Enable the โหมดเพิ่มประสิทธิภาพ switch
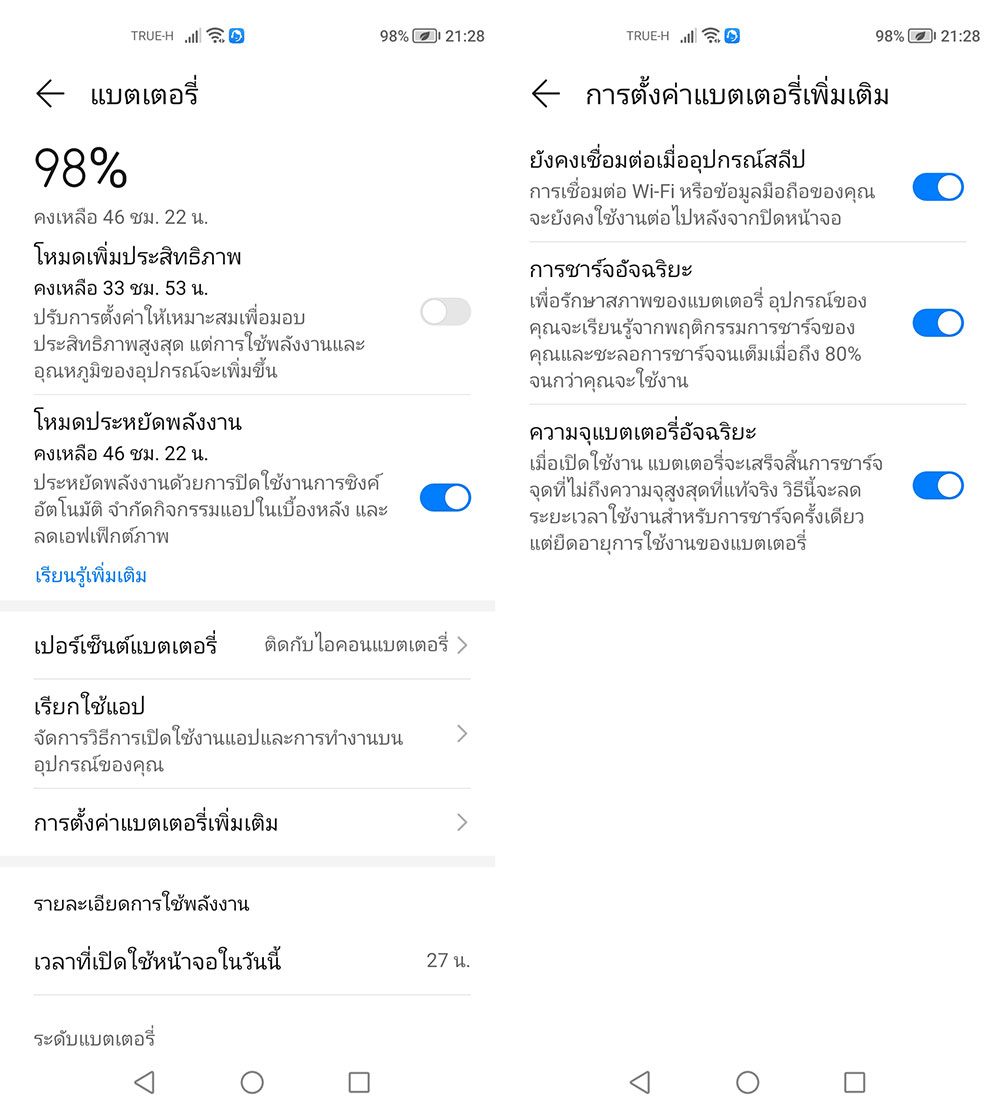 [x=445, y=312]
